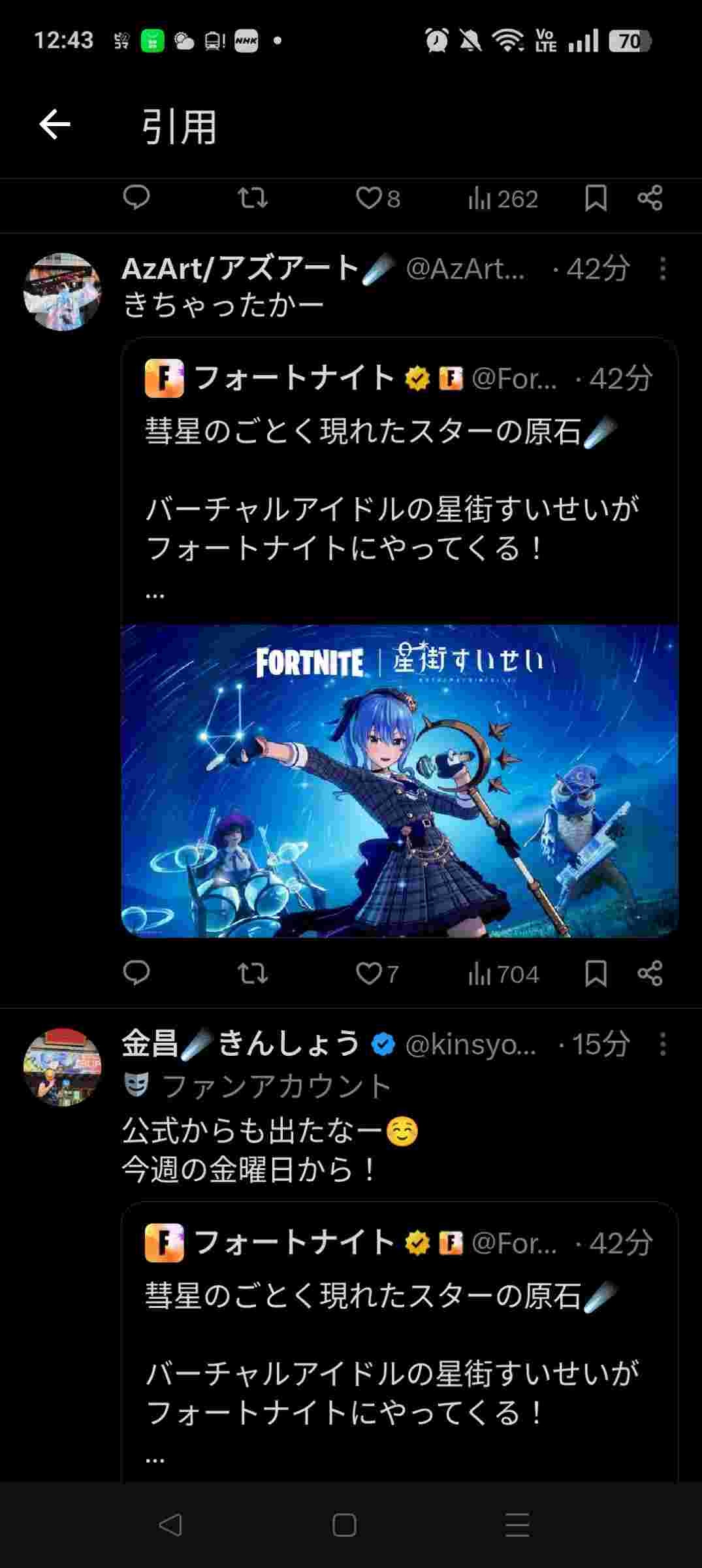This screenshot has width=702, height=1568.
Task: Share the post with 262 views
Action: [x=650, y=198]
